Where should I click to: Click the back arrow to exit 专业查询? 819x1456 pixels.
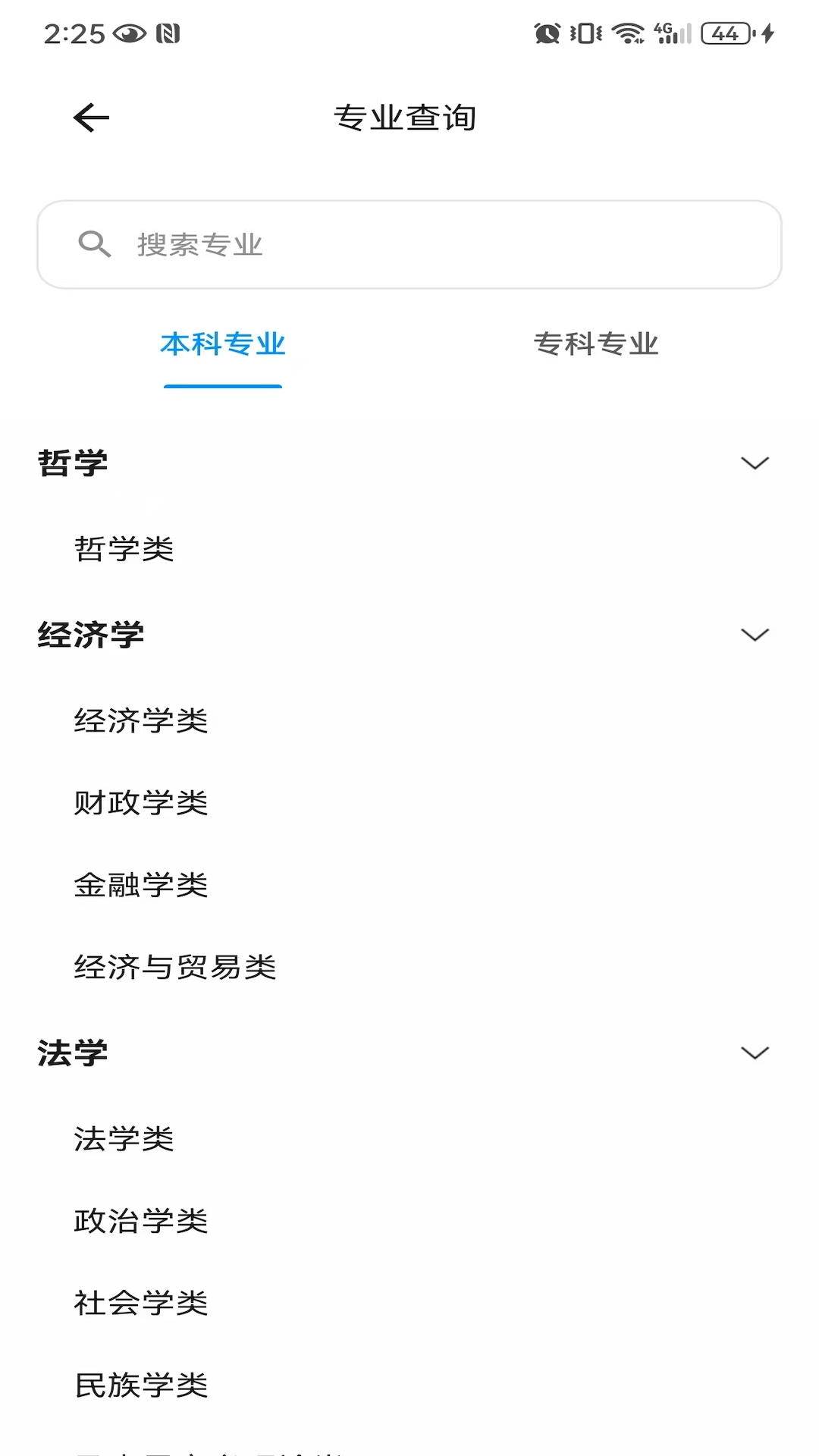pos(90,118)
